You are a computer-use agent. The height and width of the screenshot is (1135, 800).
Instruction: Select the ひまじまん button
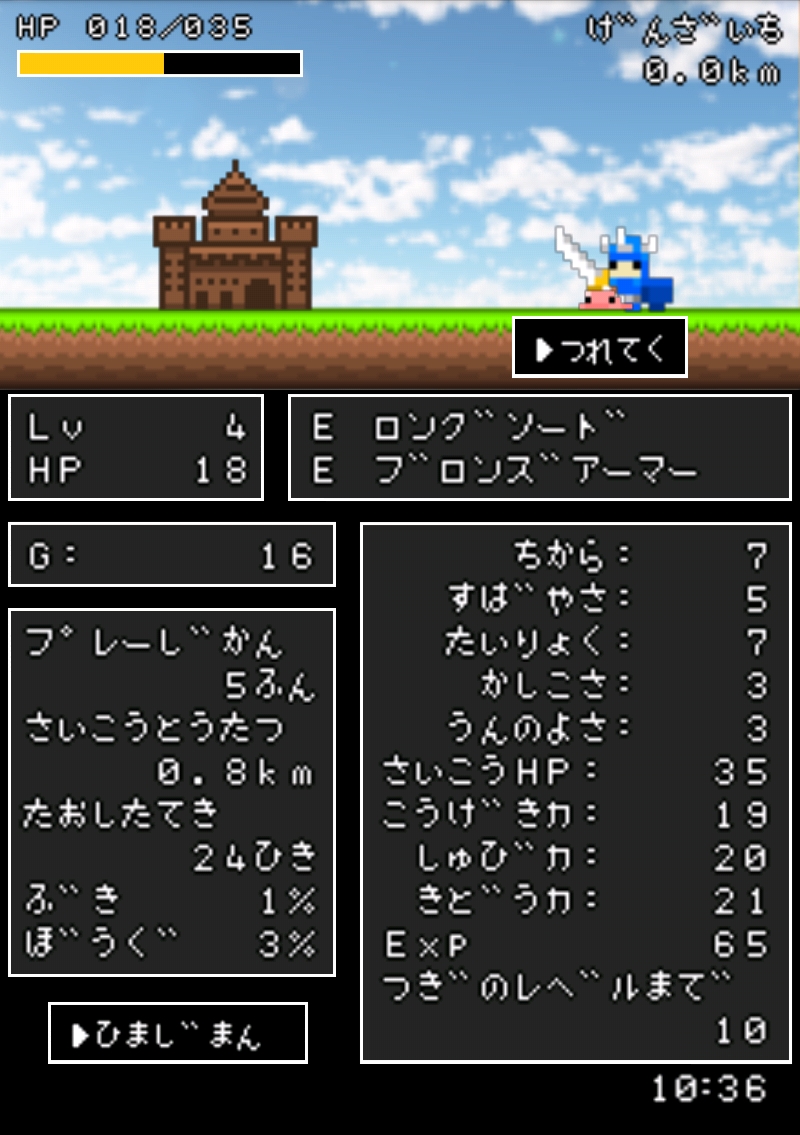pyautogui.click(x=178, y=1034)
